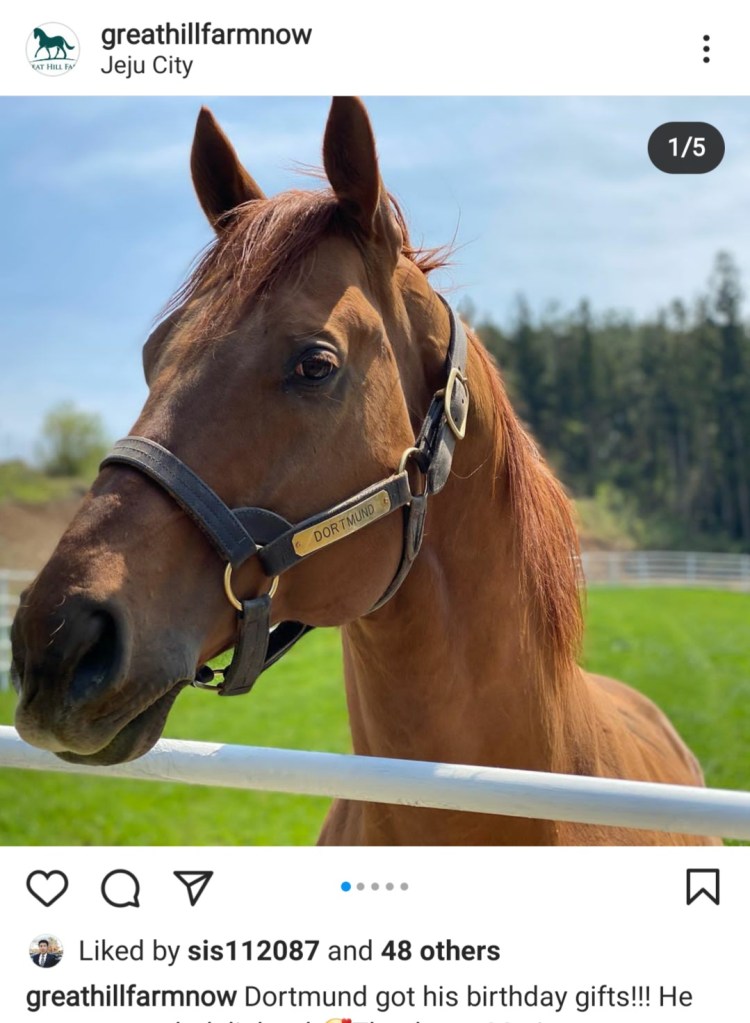The height and width of the screenshot is (1023, 750).
Task: Open the greathillfarmnow username in the post header
Action: pyautogui.click(x=206, y=35)
